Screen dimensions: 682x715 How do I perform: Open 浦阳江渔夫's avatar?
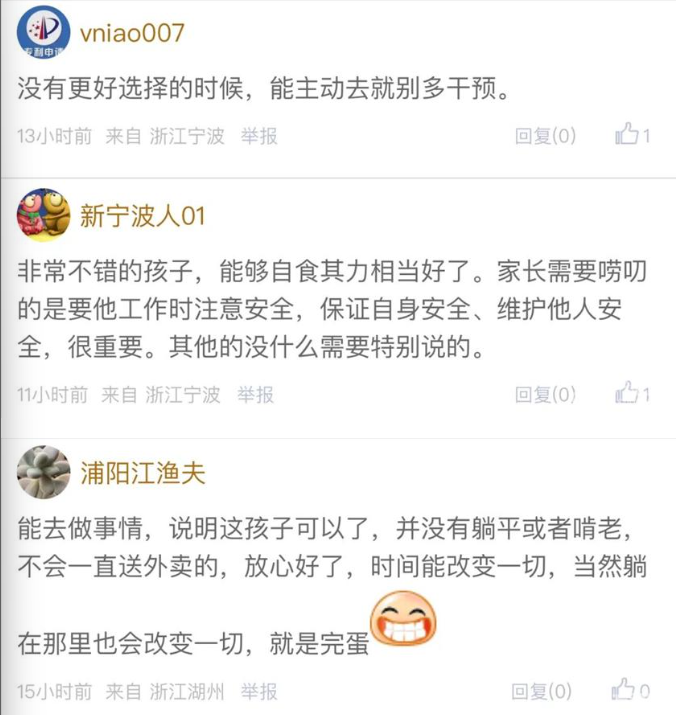[44, 472]
